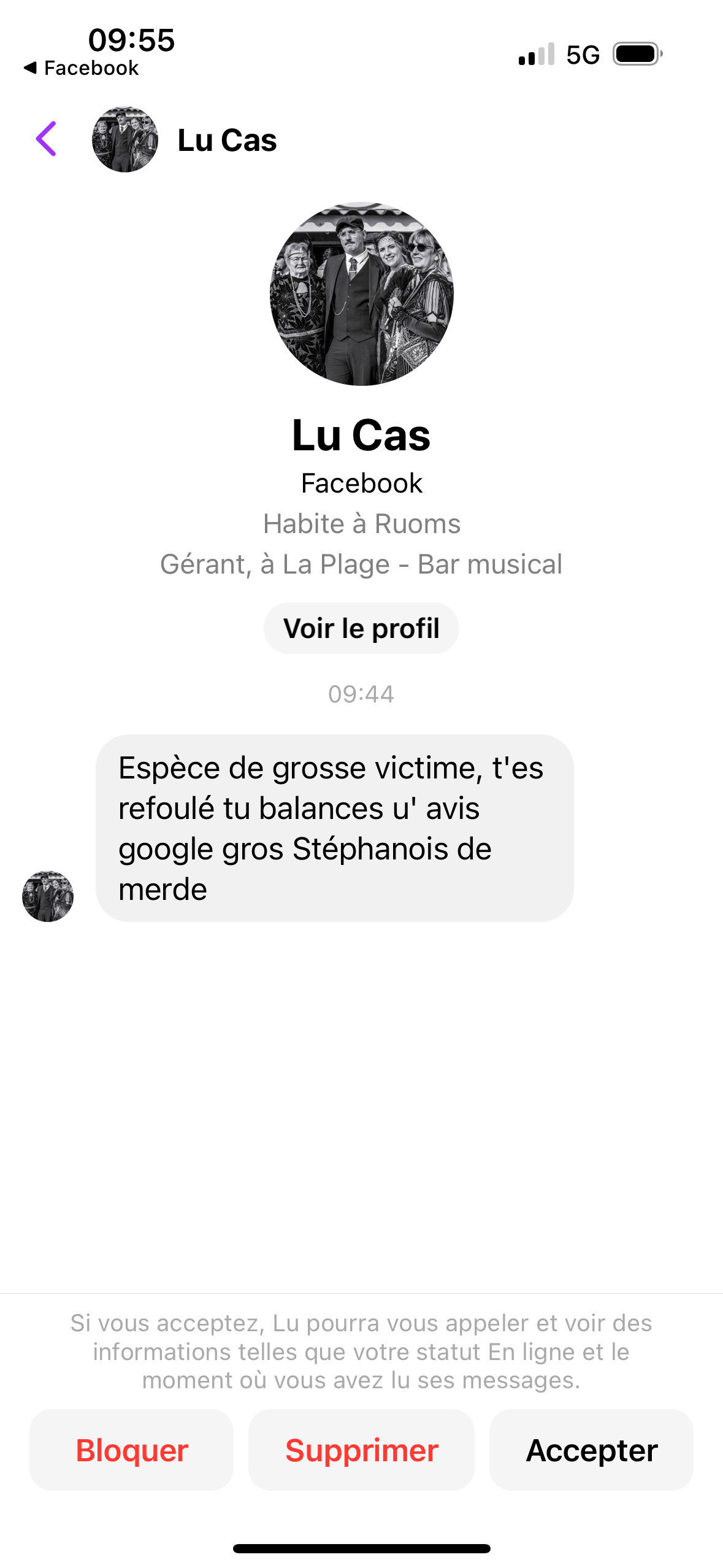
Task: Accept the message request with Accepter
Action: [x=591, y=1450]
